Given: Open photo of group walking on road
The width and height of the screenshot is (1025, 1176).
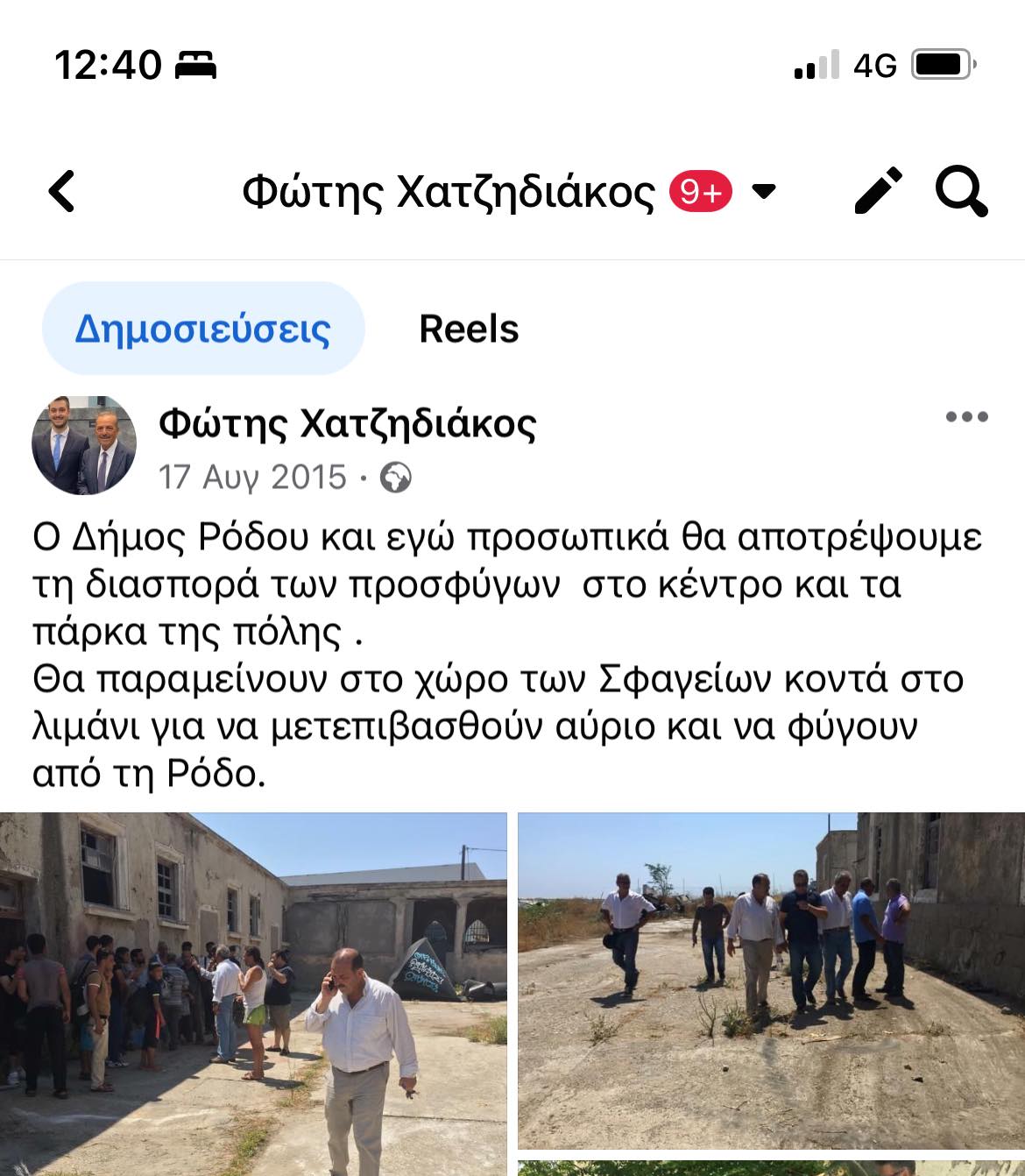Looking at the screenshot, I should pos(771,980).
